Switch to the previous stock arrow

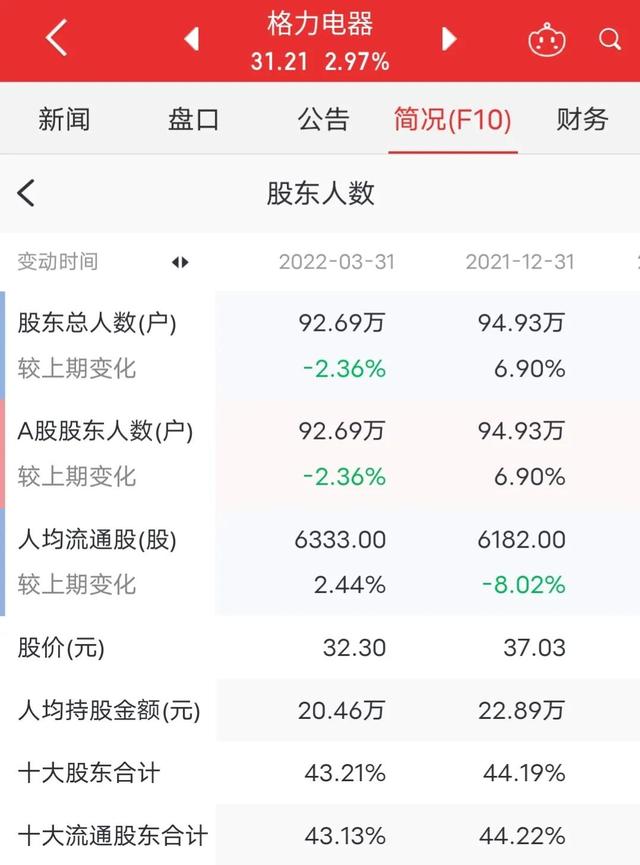[192, 39]
